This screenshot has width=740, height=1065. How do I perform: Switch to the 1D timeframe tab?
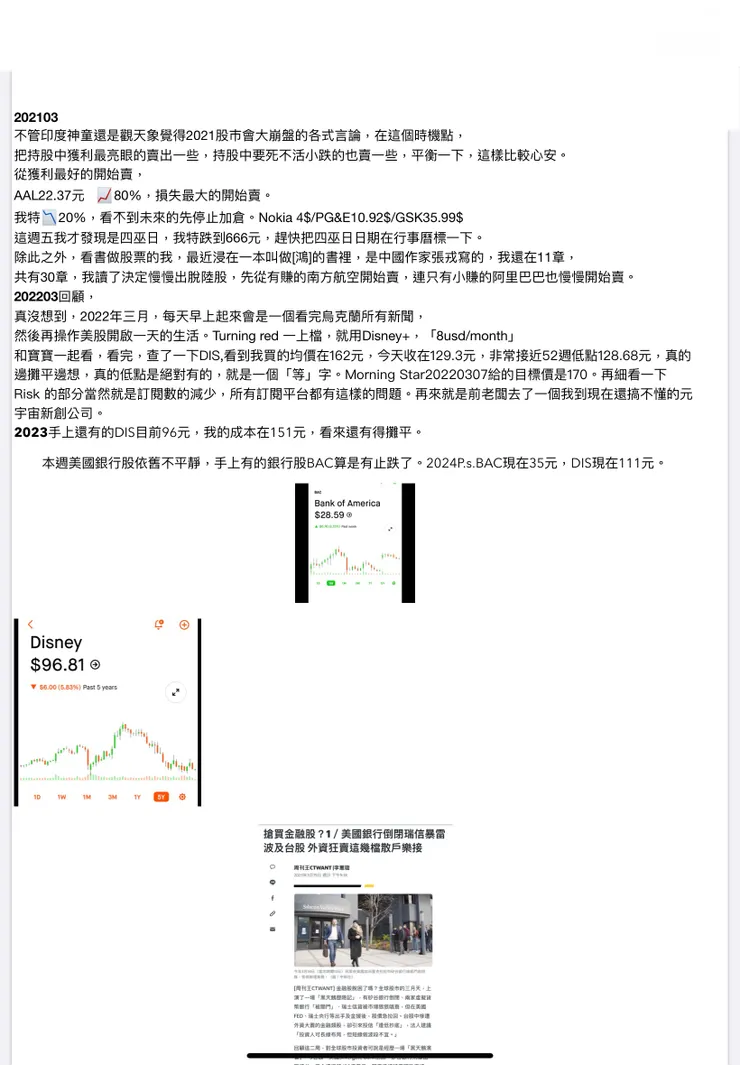coord(37,796)
